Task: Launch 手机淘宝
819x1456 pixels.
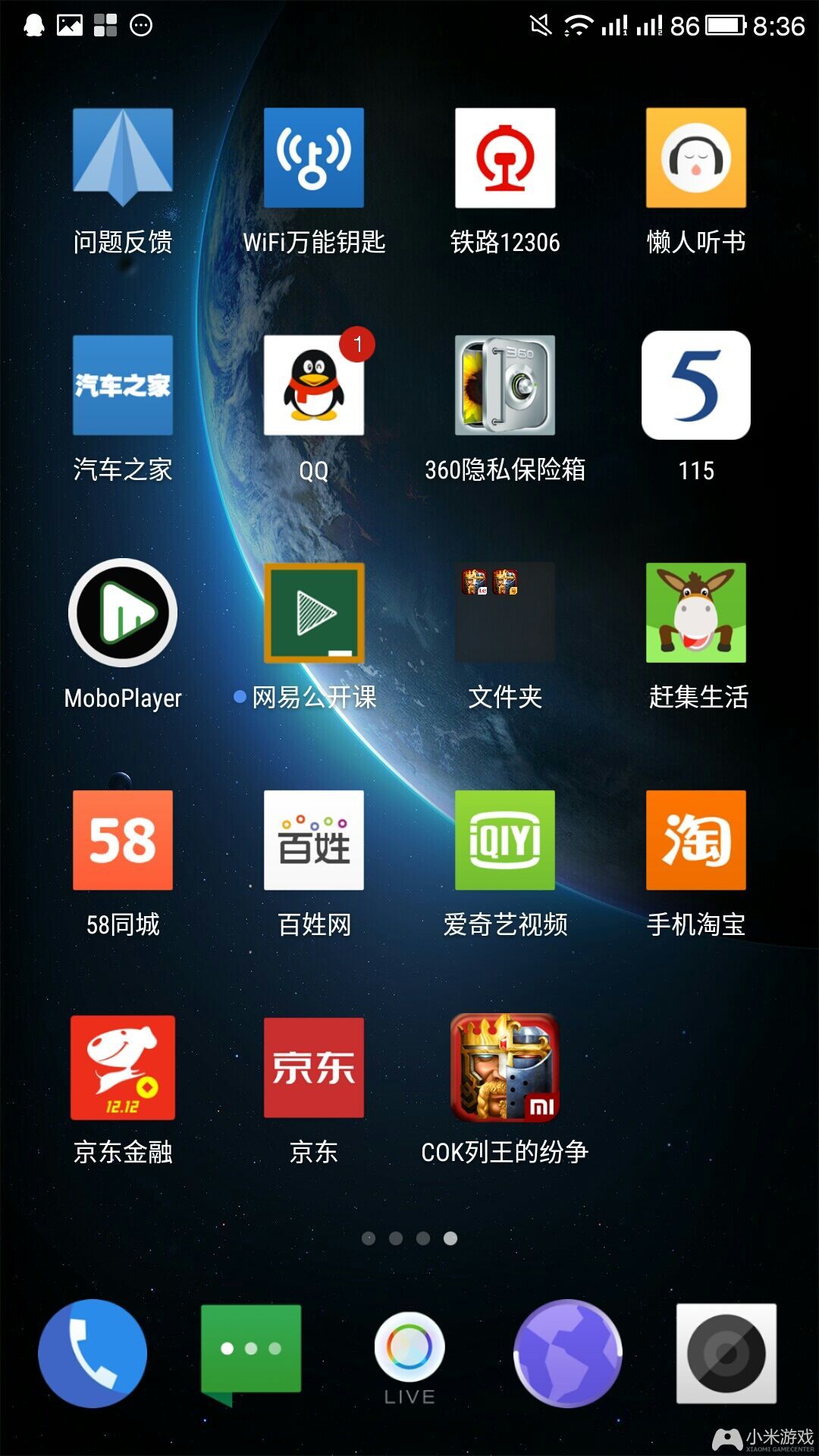Action: pyautogui.click(x=696, y=840)
